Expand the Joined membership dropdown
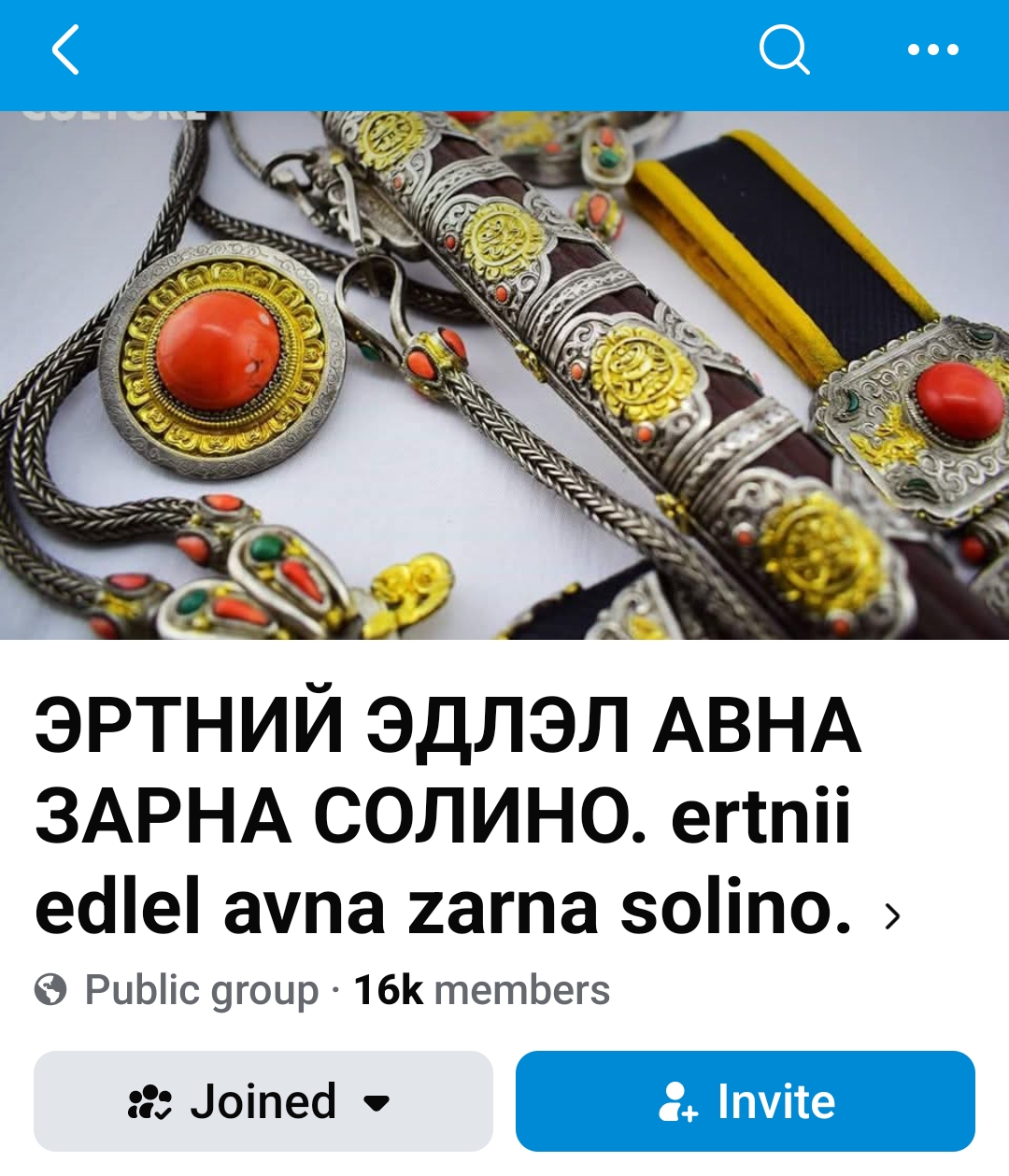1009x1176 pixels. (x=263, y=1101)
